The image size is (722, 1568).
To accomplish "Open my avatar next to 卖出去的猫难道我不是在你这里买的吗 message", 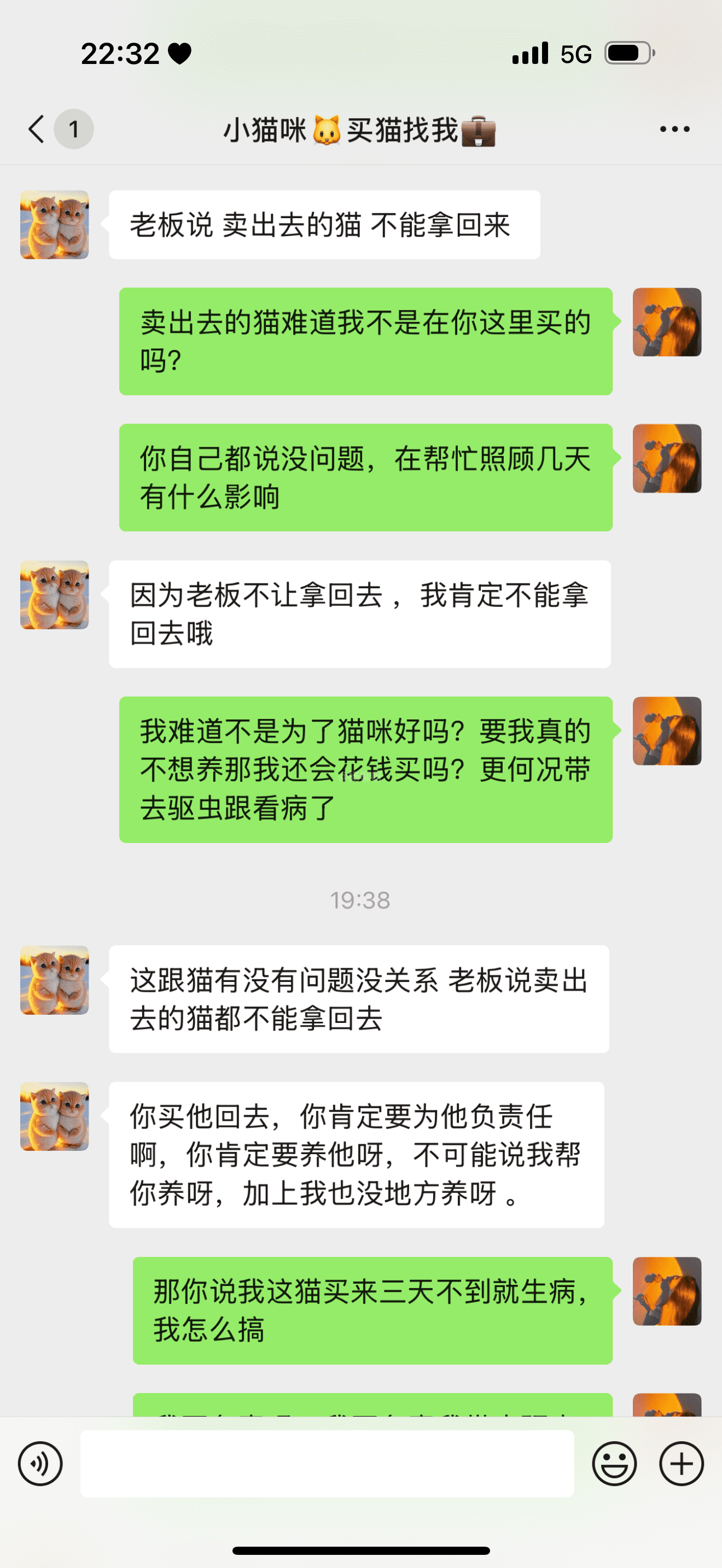I will tap(667, 322).
